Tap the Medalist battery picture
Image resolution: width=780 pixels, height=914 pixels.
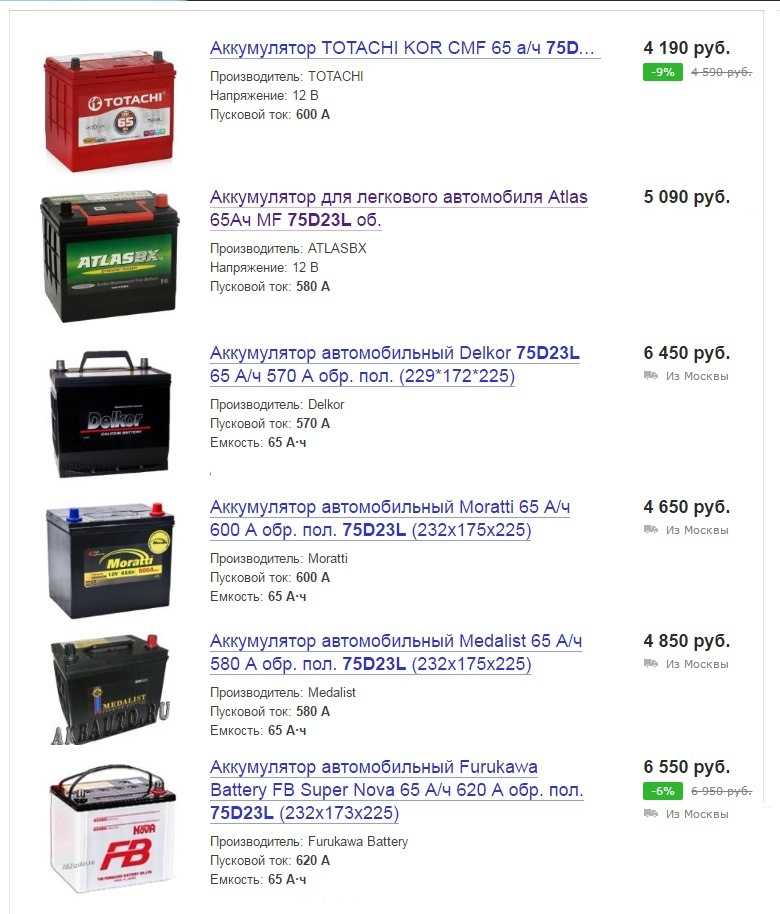pyautogui.click(x=110, y=688)
